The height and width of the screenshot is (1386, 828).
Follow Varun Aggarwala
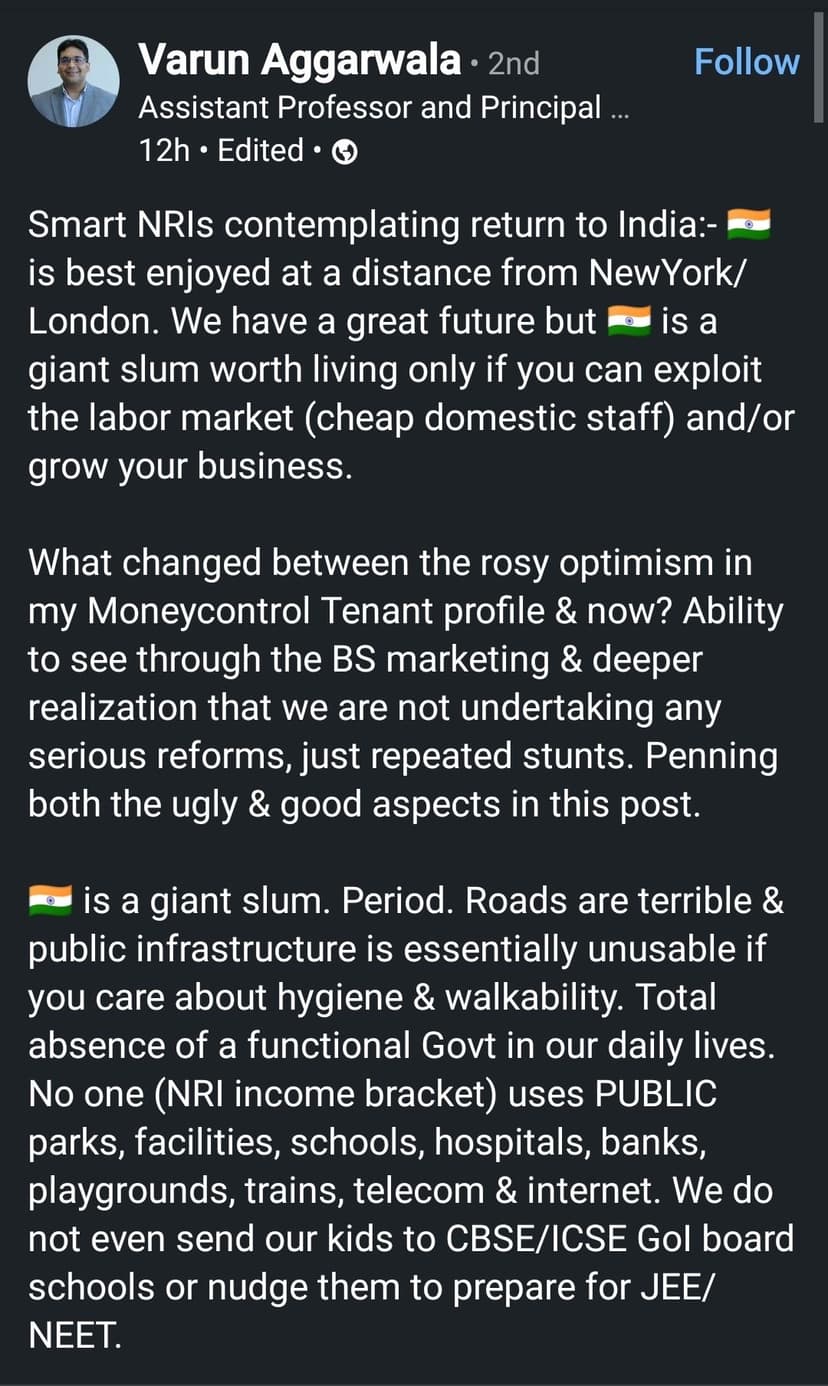click(x=746, y=62)
